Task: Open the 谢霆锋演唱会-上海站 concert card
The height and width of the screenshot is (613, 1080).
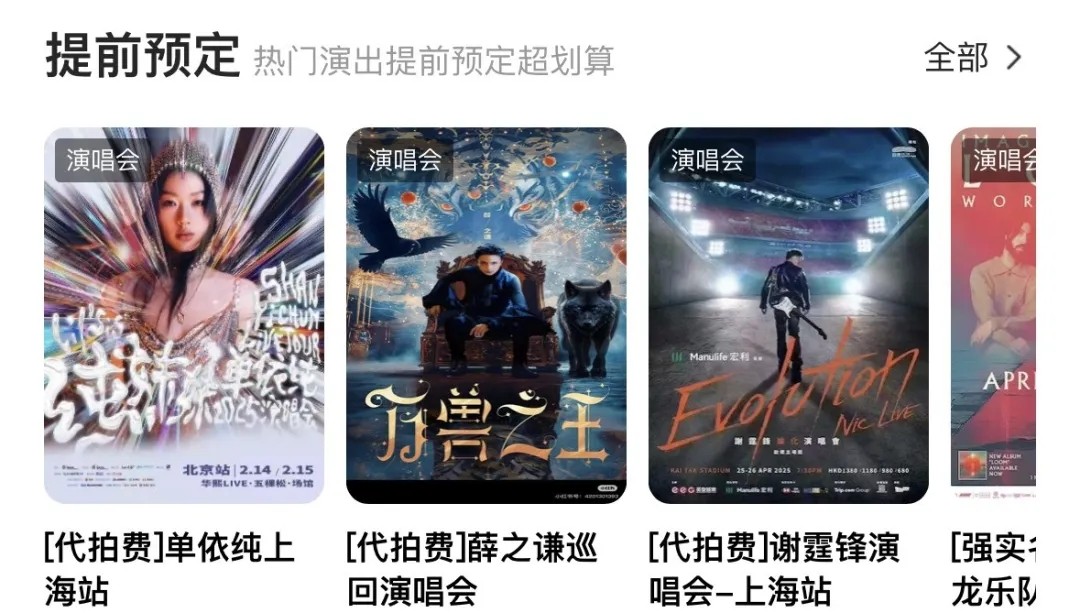Action: pyautogui.click(x=788, y=316)
